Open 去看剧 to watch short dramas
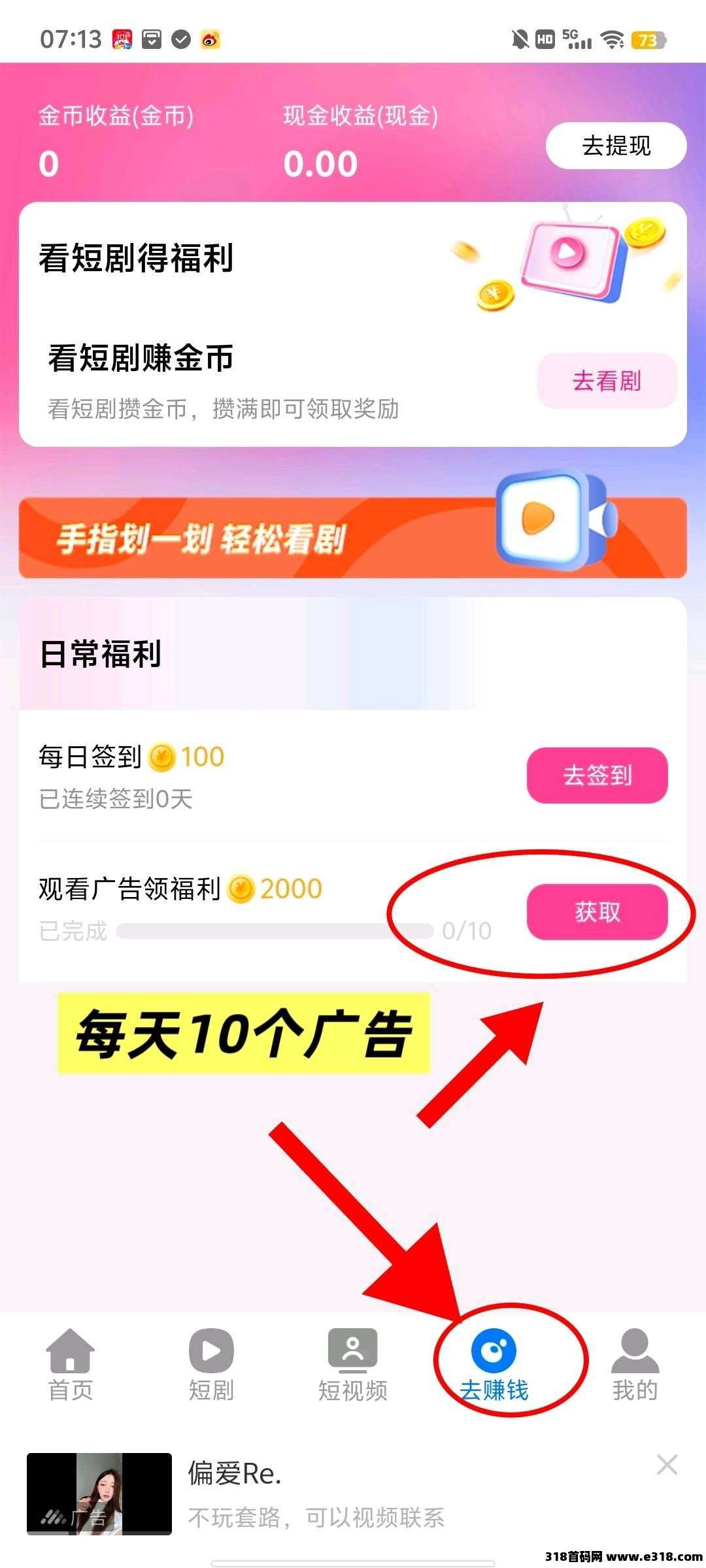The width and height of the screenshot is (706, 1568). [x=607, y=381]
